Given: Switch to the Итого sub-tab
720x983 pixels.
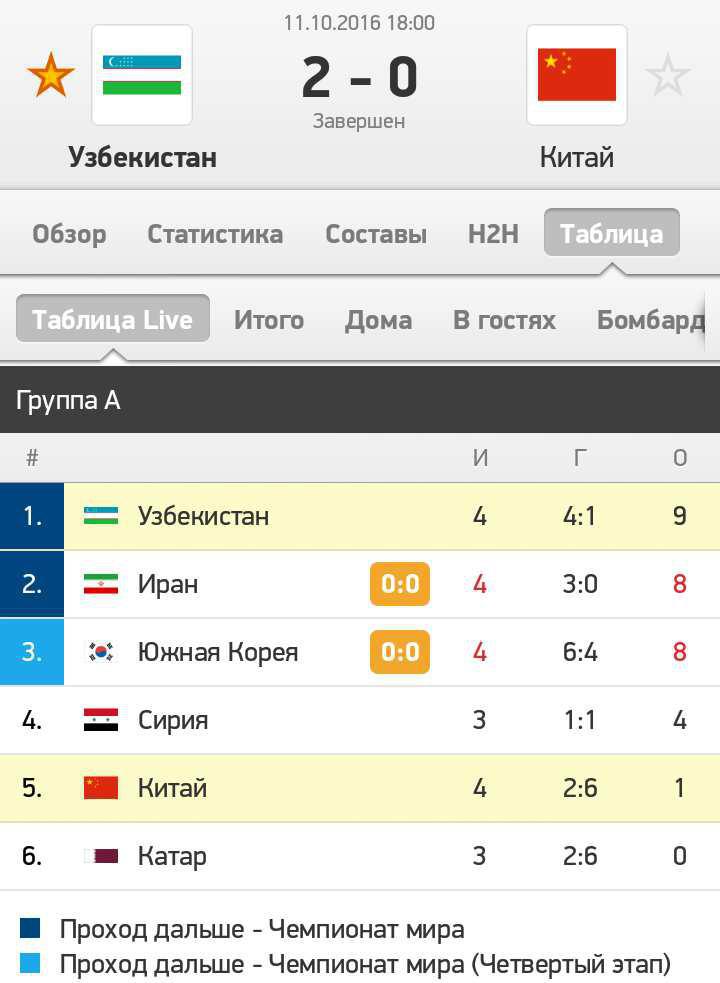Looking at the screenshot, I should [269, 320].
